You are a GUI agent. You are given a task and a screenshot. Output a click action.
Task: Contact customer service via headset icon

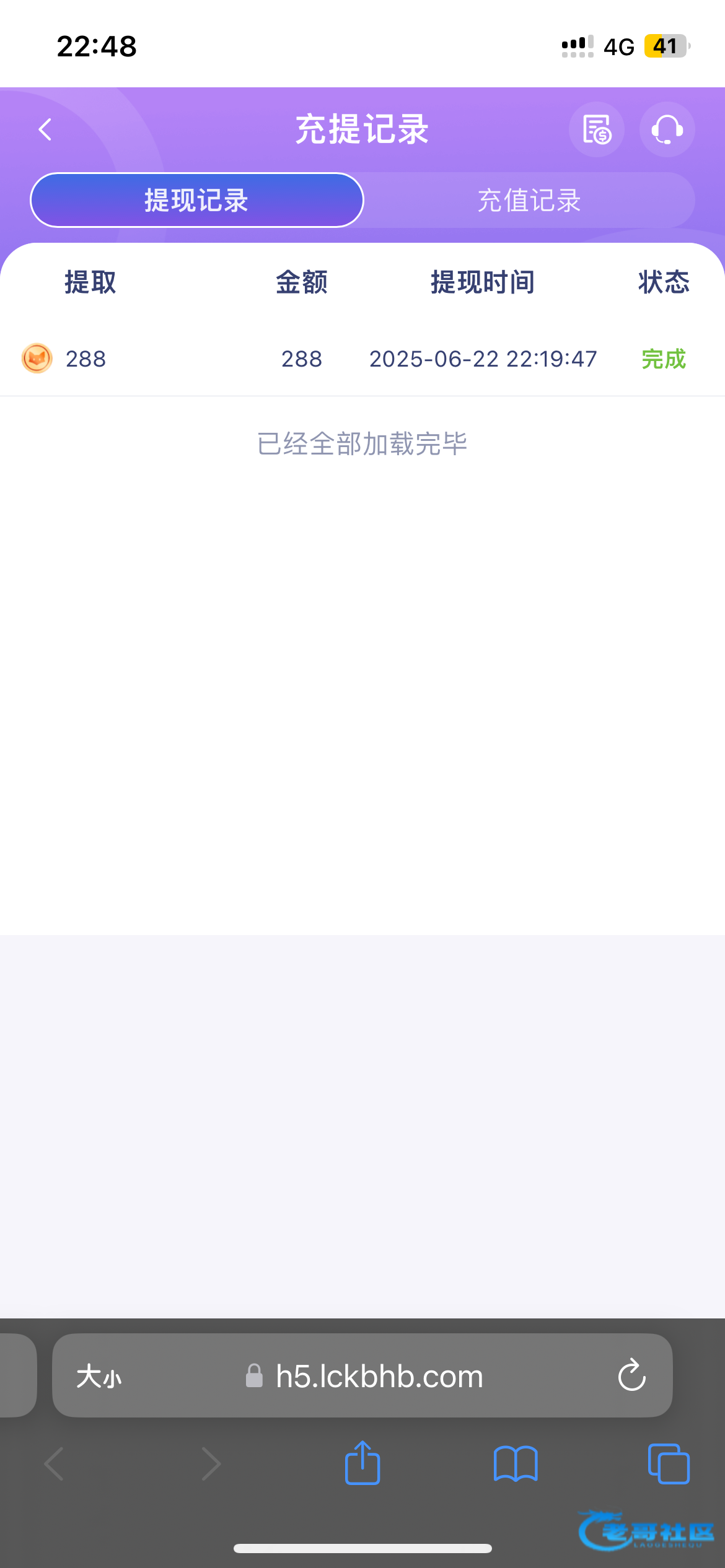[x=667, y=129]
